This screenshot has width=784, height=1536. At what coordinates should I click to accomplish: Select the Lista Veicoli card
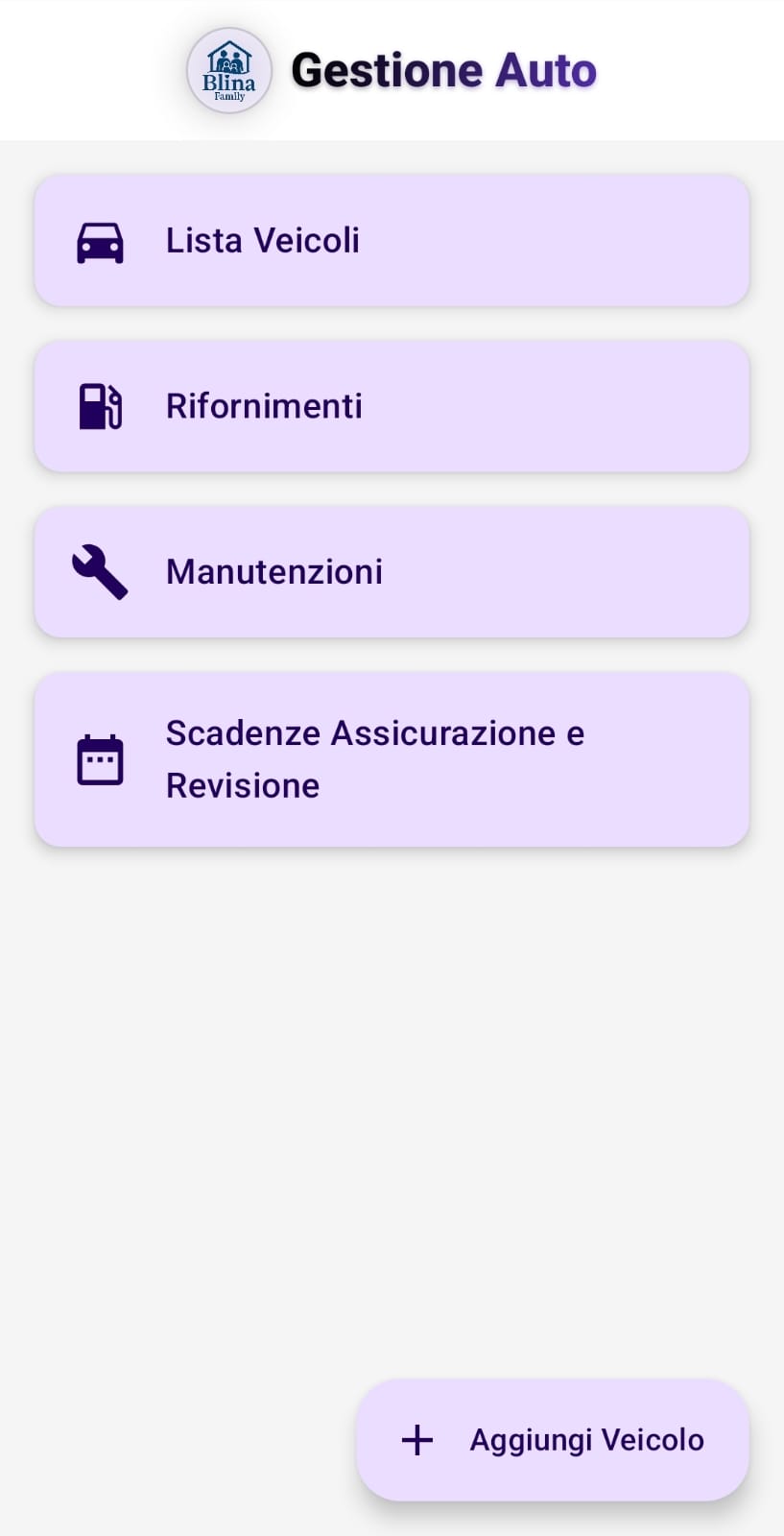[x=392, y=241]
